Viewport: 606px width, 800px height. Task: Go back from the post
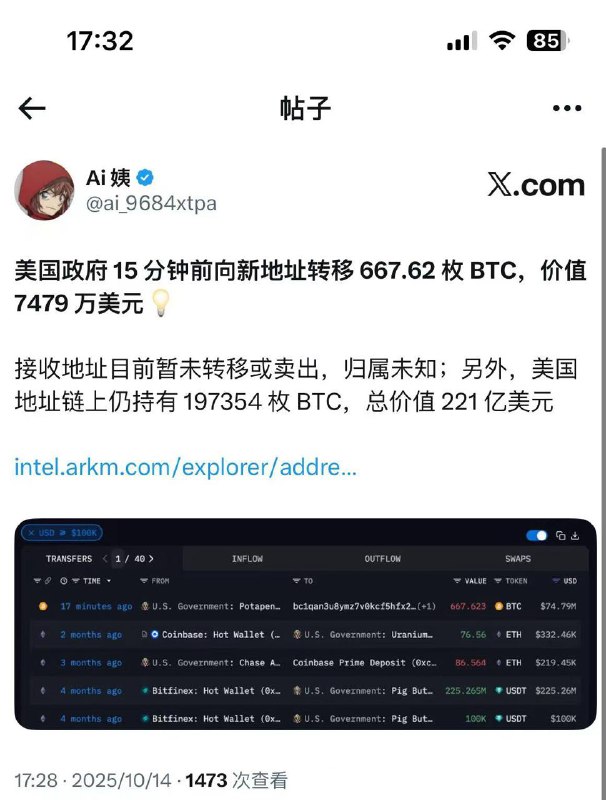tap(33, 109)
